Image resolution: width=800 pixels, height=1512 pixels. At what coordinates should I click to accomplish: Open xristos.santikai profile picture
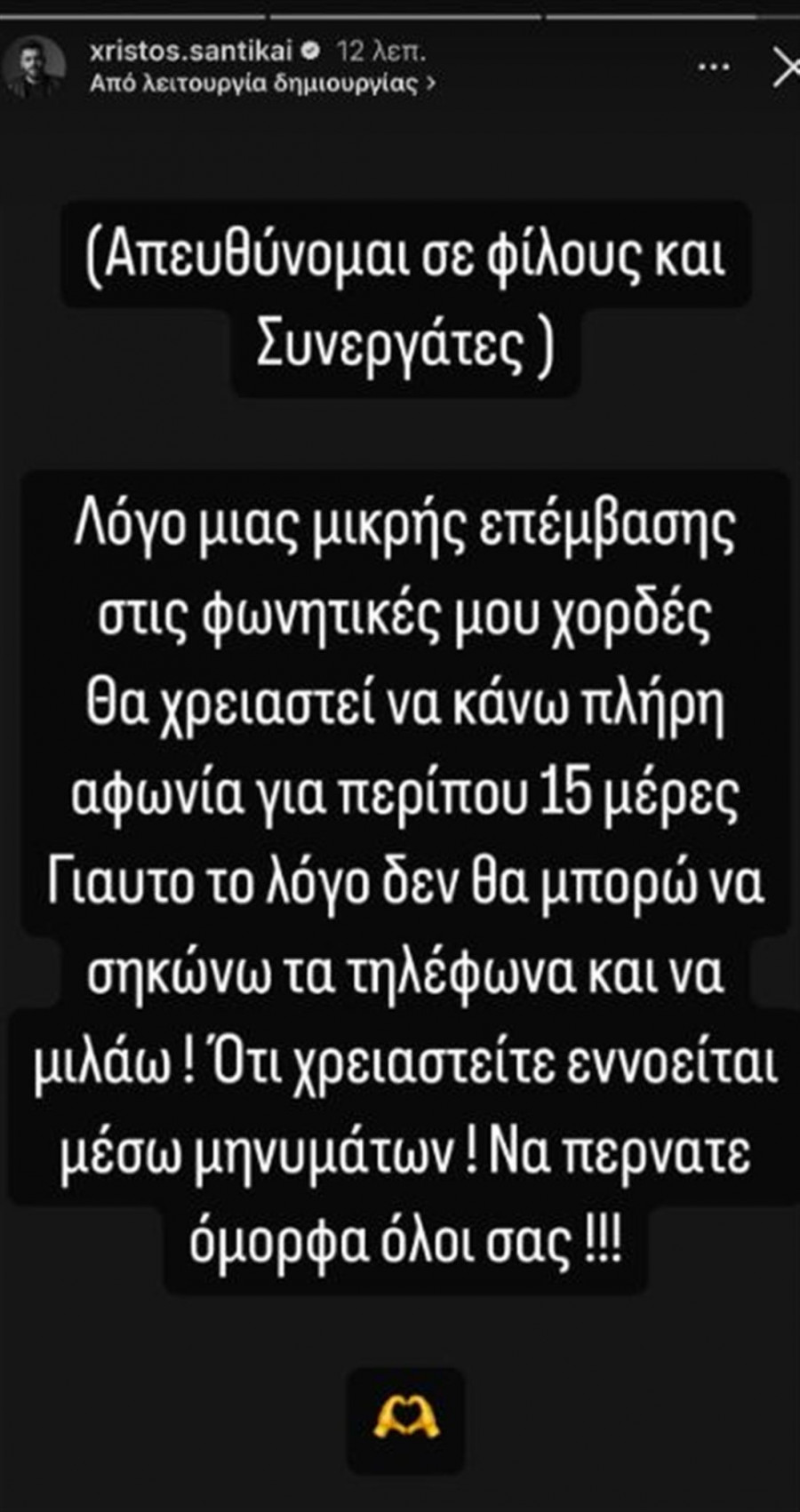pos(36,68)
